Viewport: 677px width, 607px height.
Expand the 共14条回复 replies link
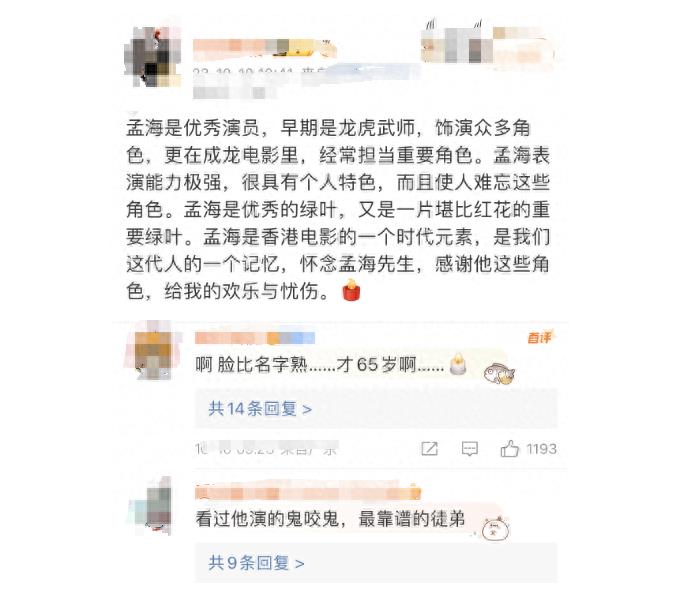[259, 408]
